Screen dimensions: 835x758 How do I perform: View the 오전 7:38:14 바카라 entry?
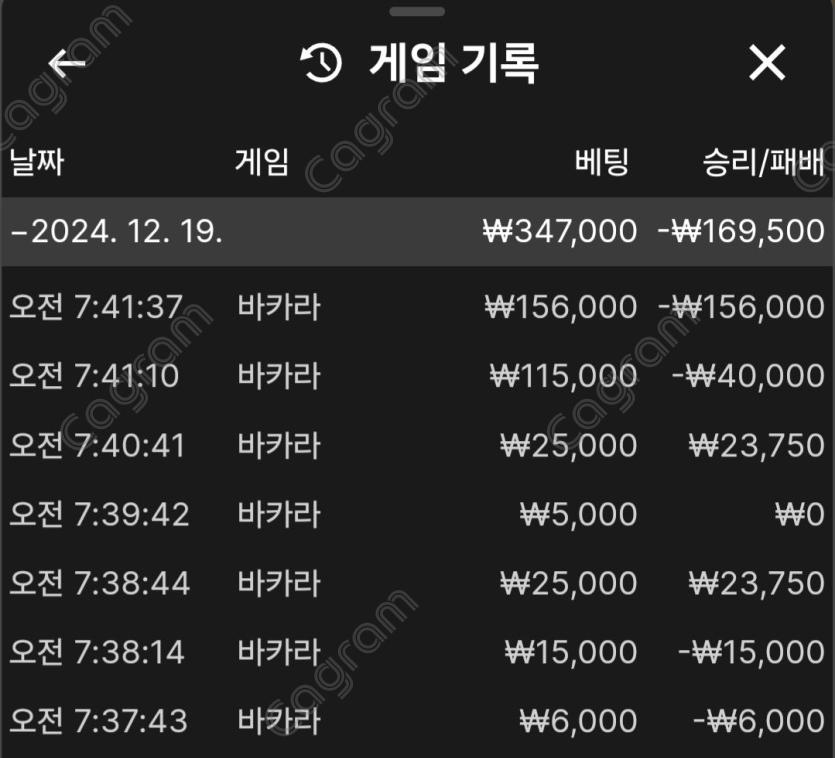(417, 652)
